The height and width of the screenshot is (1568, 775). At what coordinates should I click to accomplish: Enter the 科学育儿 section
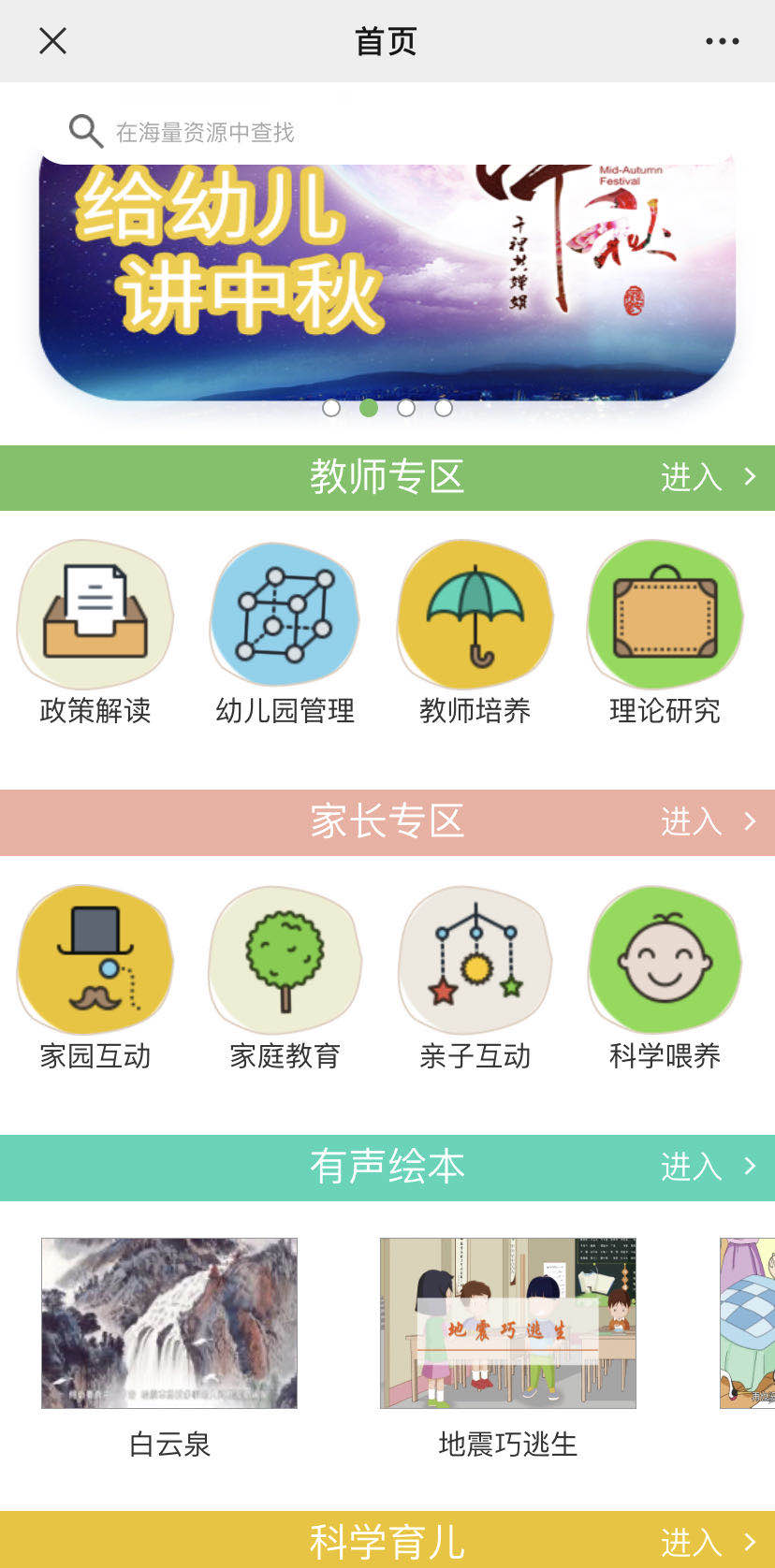tap(708, 1542)
